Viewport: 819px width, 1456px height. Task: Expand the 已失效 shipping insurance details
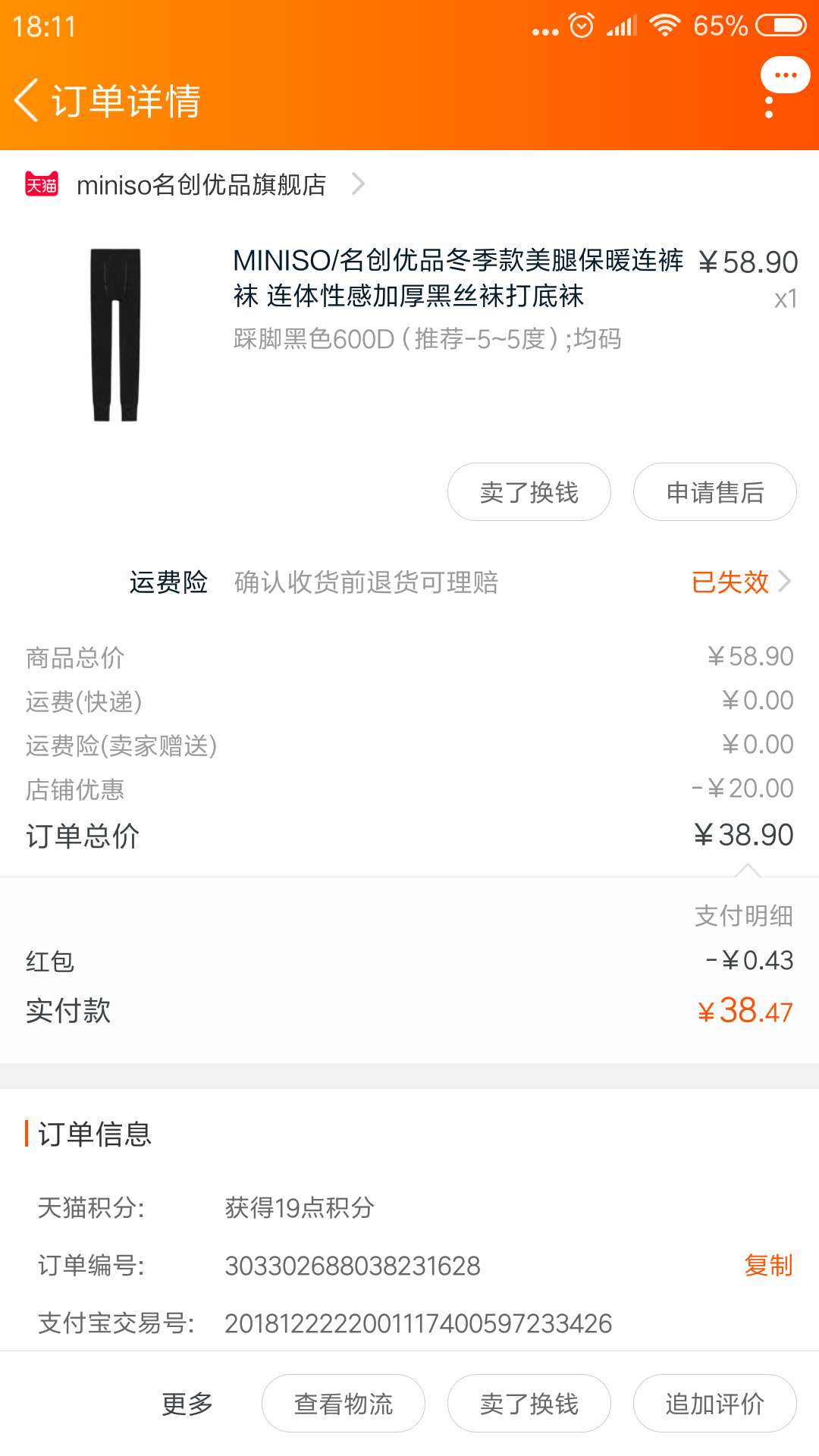(x=730, y=582)
